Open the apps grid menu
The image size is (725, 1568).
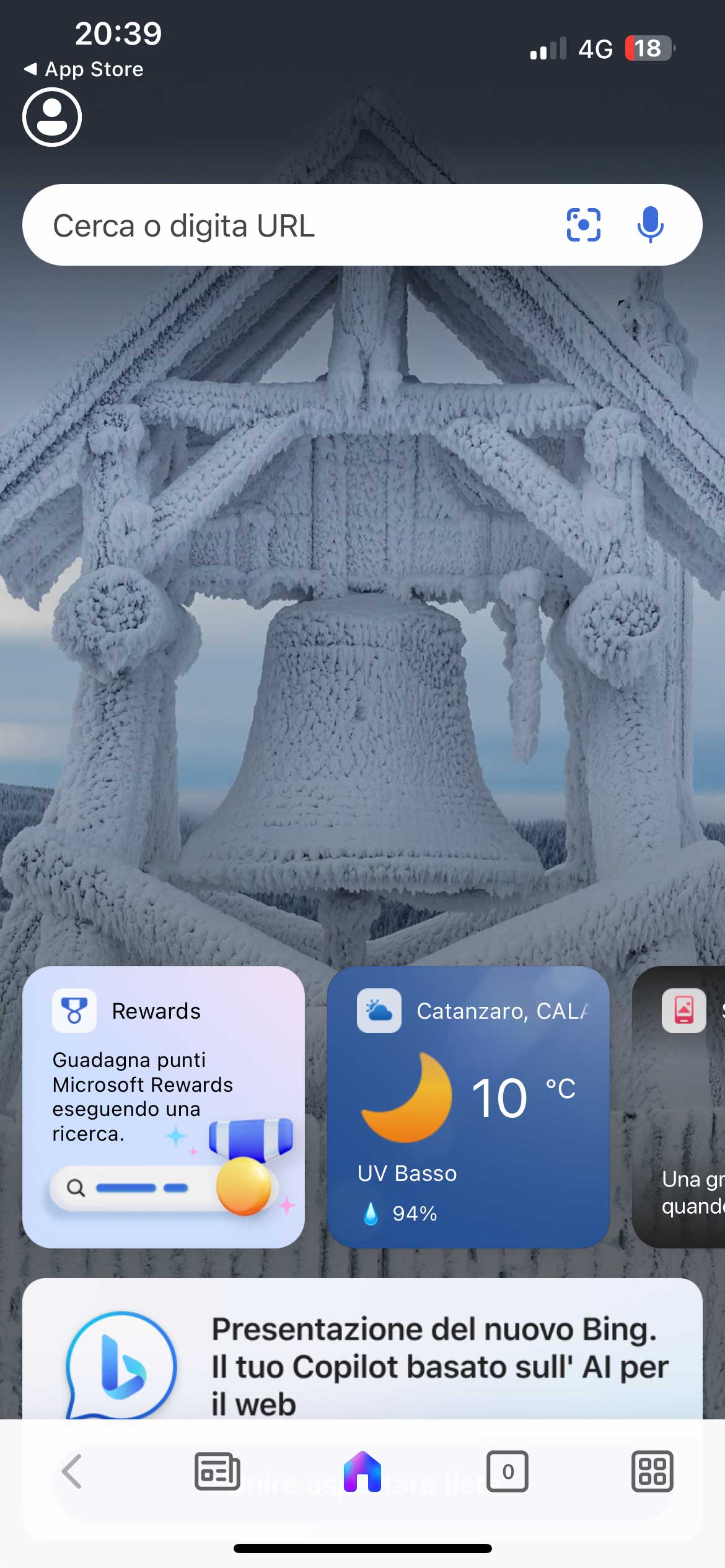(652, 1471)
